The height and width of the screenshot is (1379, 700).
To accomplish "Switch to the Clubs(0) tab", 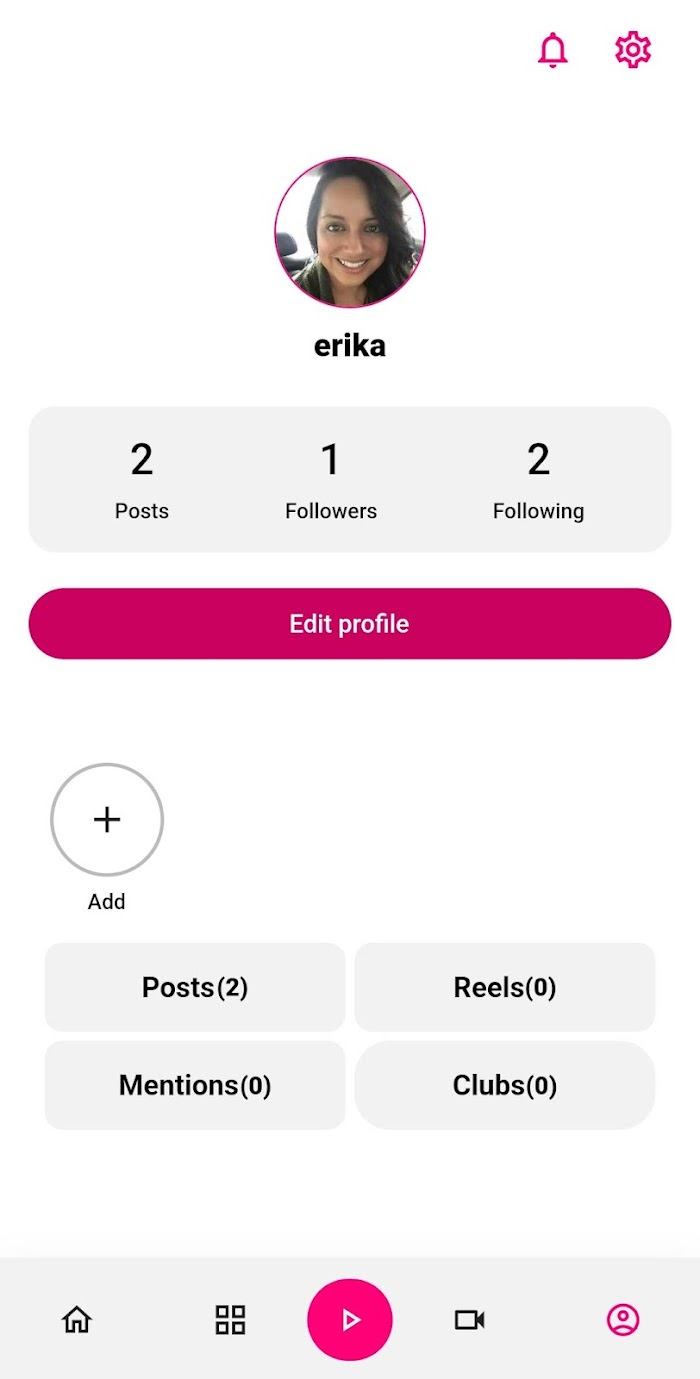I will [505, 1085].
